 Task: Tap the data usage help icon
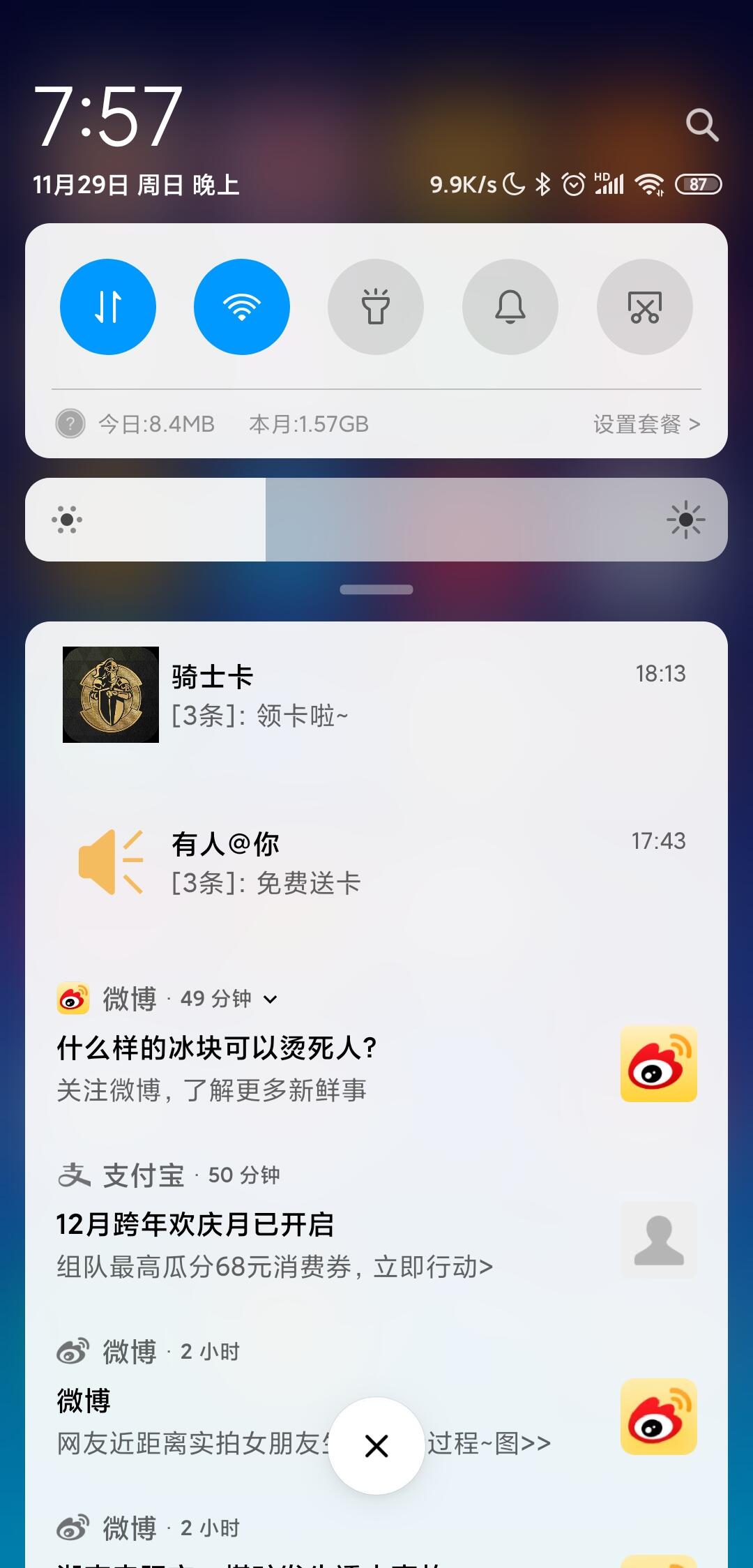[x=70, y=423]
